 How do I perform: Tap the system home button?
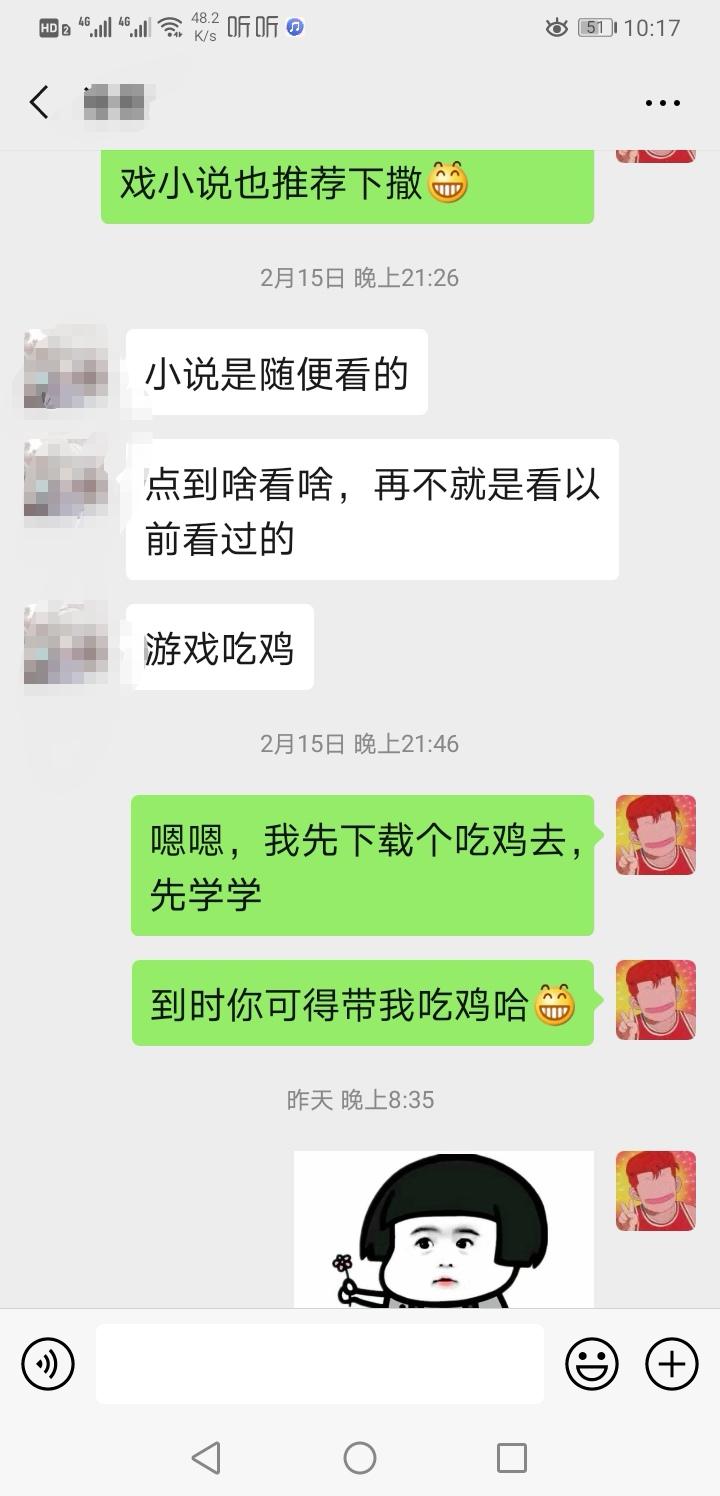click(x=360, y=1458)
